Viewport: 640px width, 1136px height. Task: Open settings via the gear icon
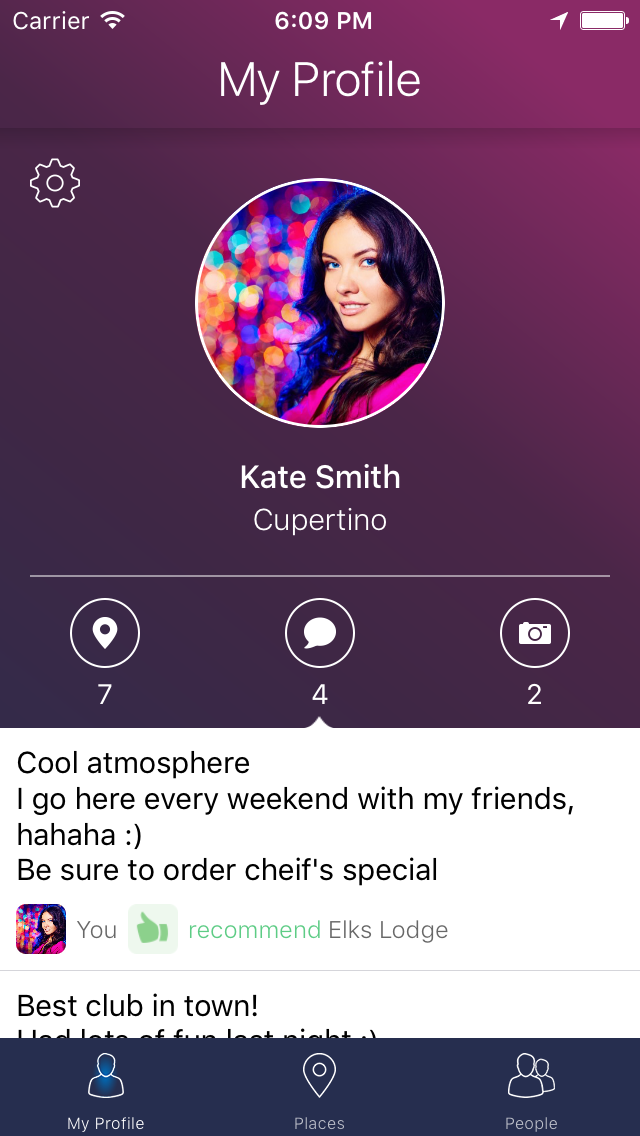click(x=55, y=183)
